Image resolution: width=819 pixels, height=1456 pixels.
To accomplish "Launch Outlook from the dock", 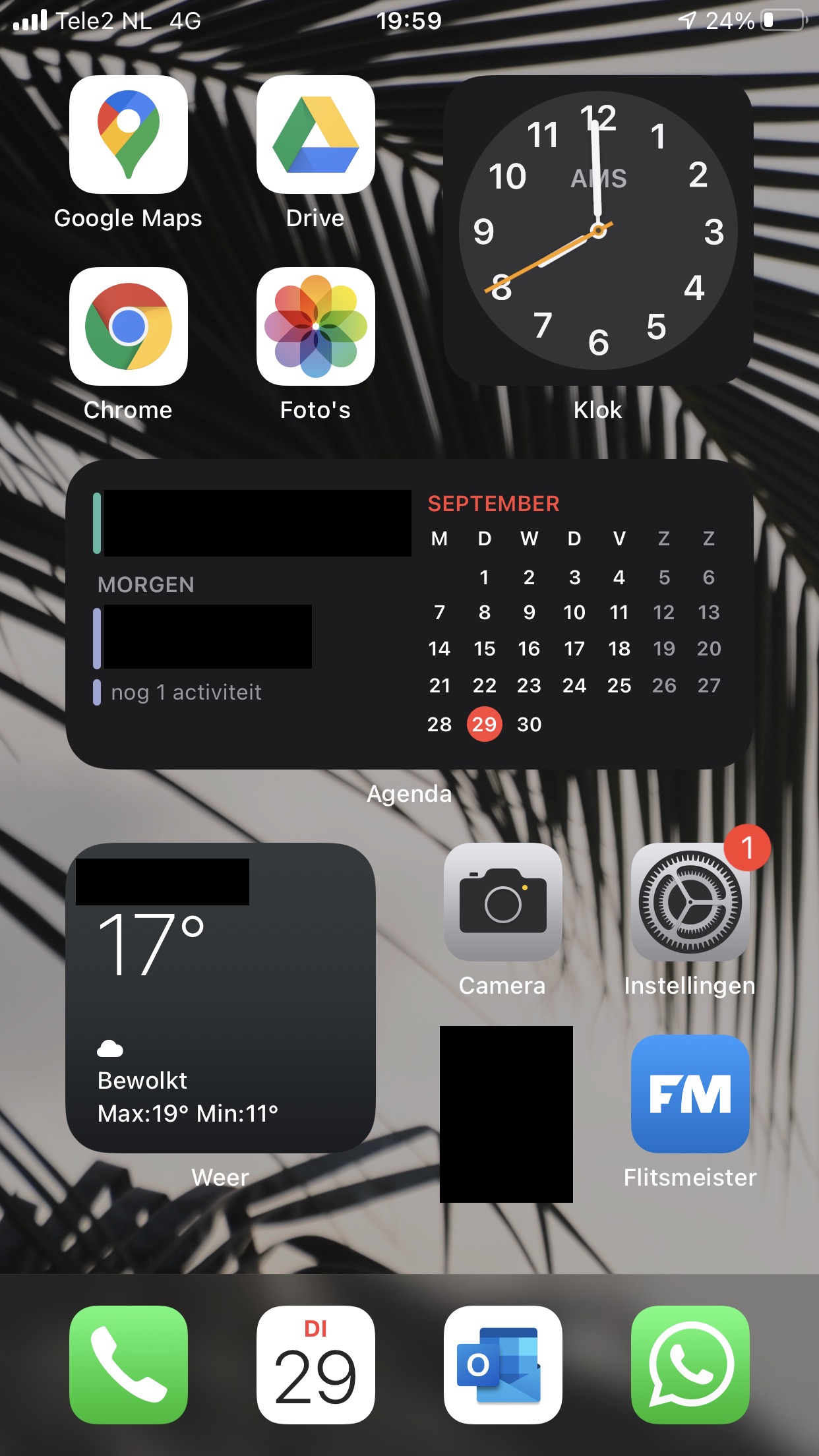I will [x=503, y=1365].
